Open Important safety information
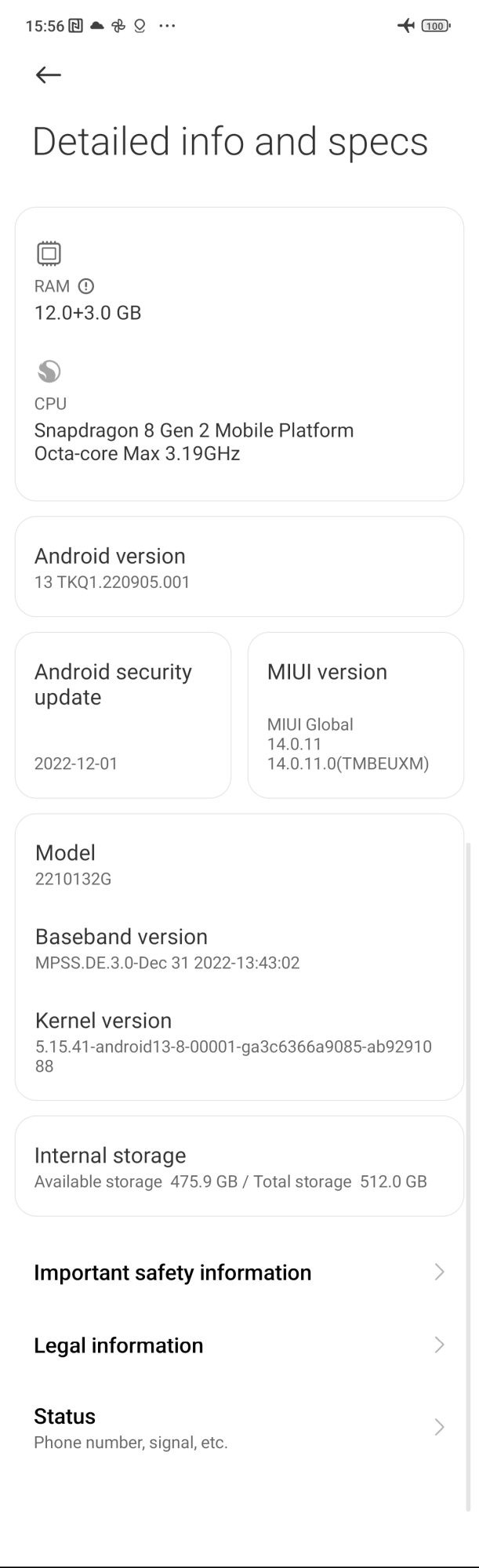Screen dimensions: 479x1568 239,1272
